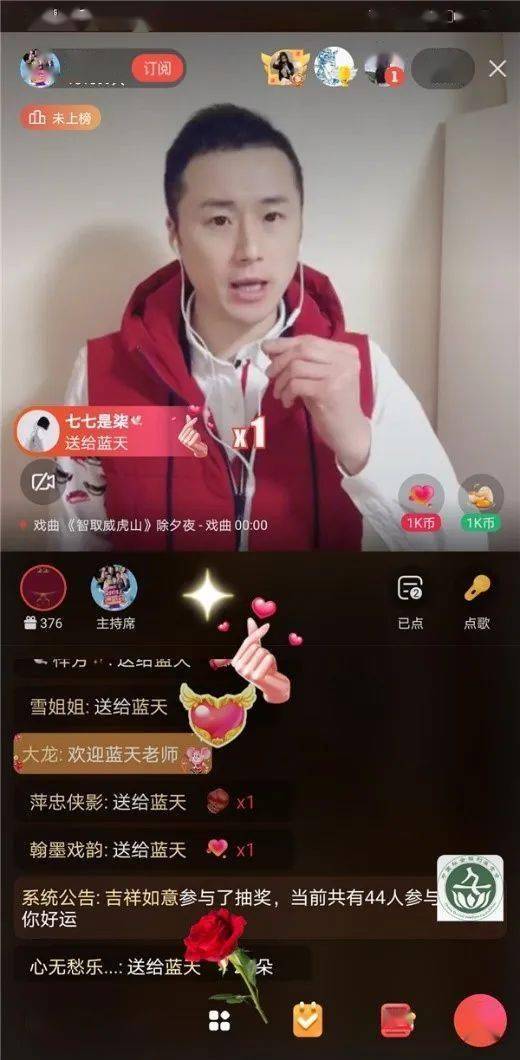The image size is (520, 1060).
Task: View the host's profile avatar
Action: click(x=41, y=68)
